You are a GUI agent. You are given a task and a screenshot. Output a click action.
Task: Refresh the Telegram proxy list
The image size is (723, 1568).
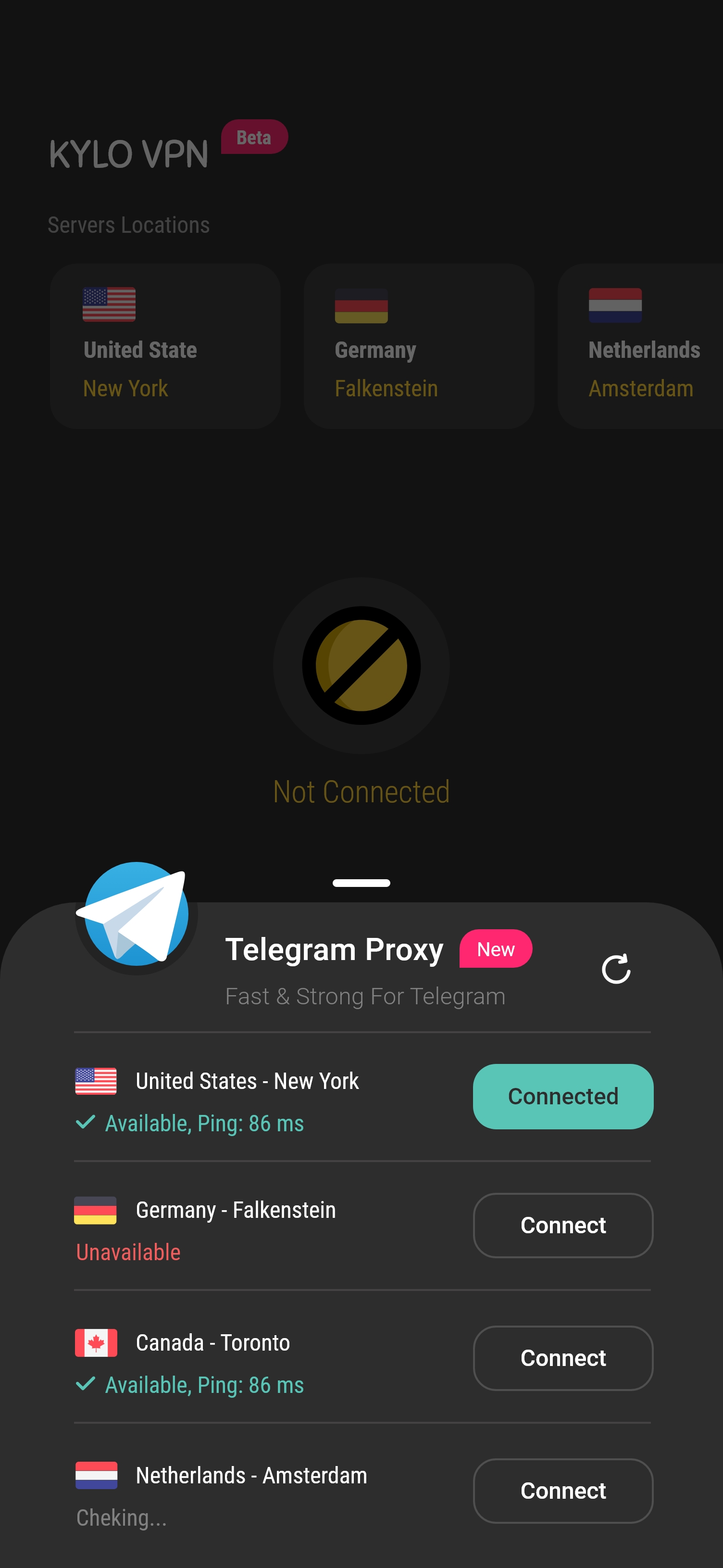[615, 968]
